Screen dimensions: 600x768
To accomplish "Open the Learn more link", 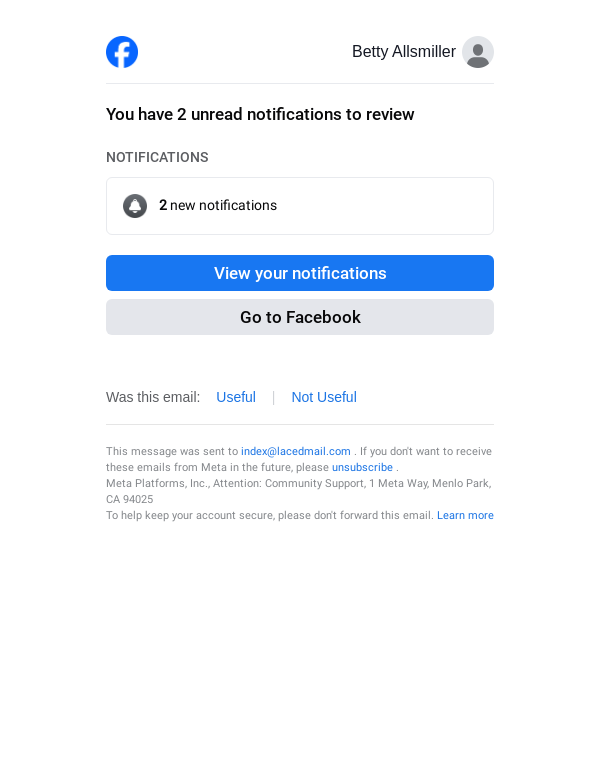I will pyautogui.click(x=465, y=515).
